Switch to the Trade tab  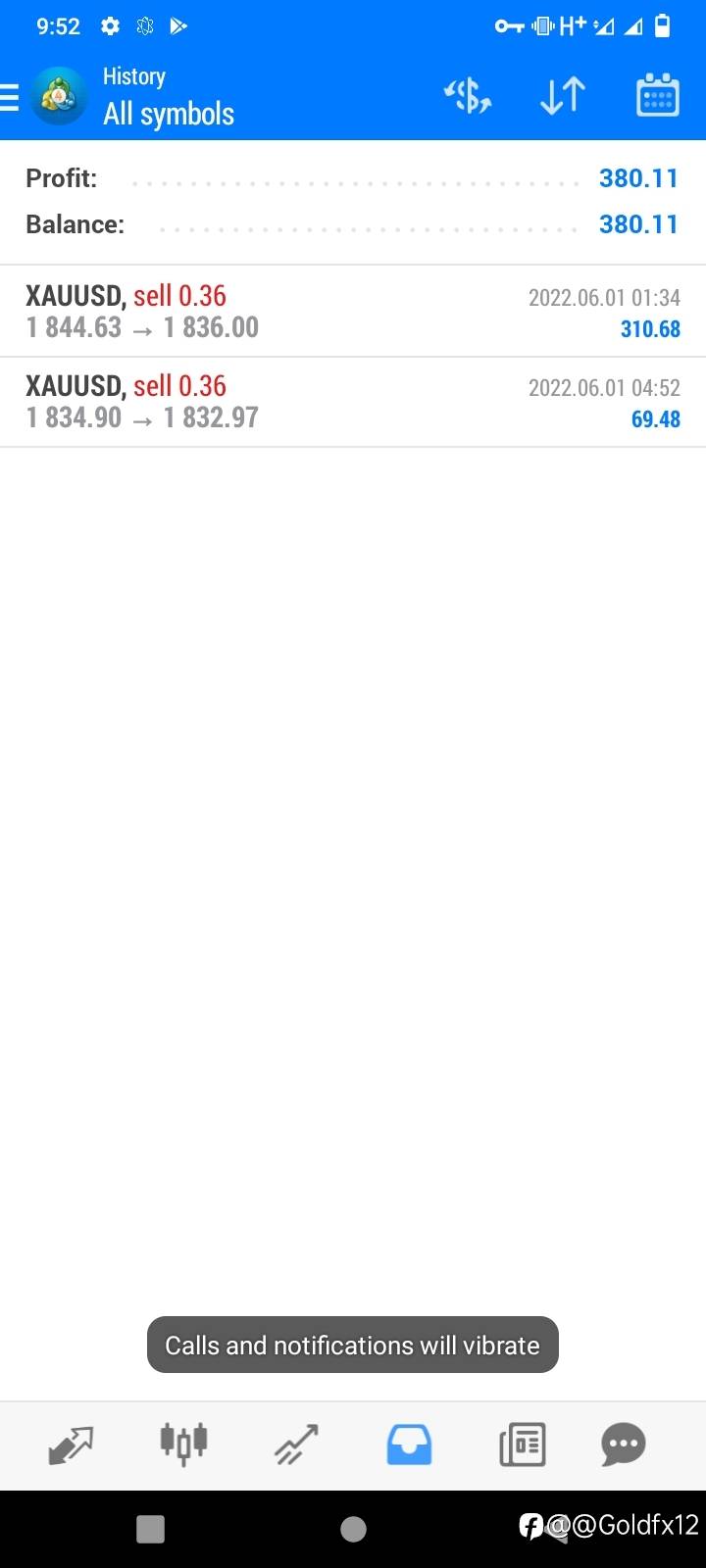point(296,1445)
